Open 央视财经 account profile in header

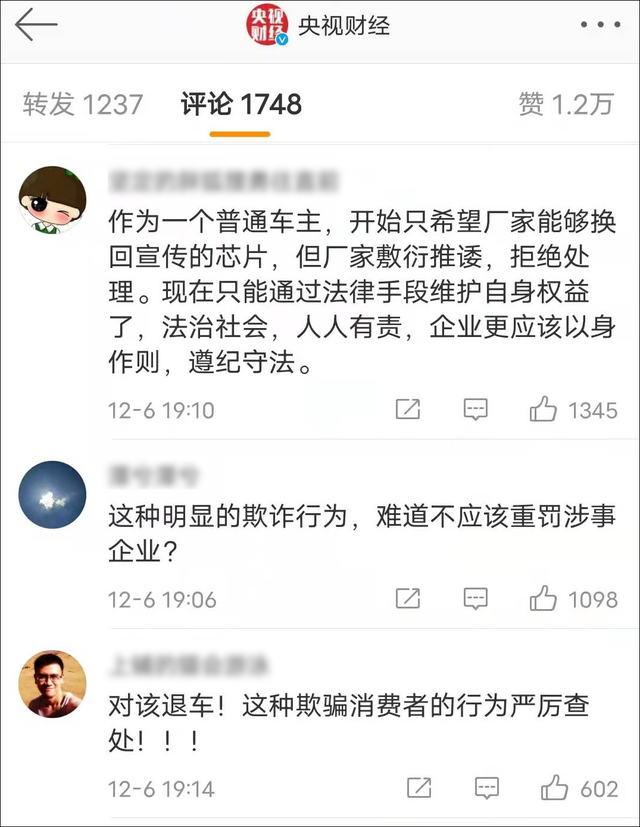click(318, 25)
